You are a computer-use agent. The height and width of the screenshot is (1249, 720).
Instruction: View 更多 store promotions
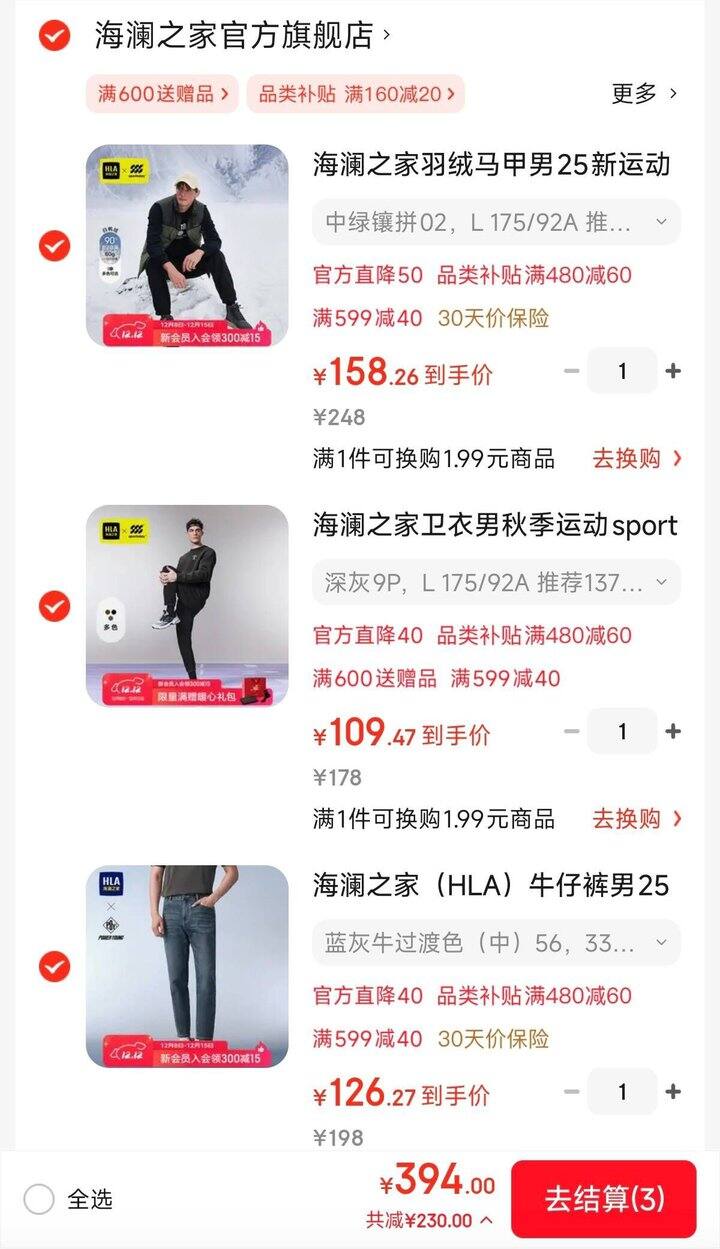tap(644, 94)
